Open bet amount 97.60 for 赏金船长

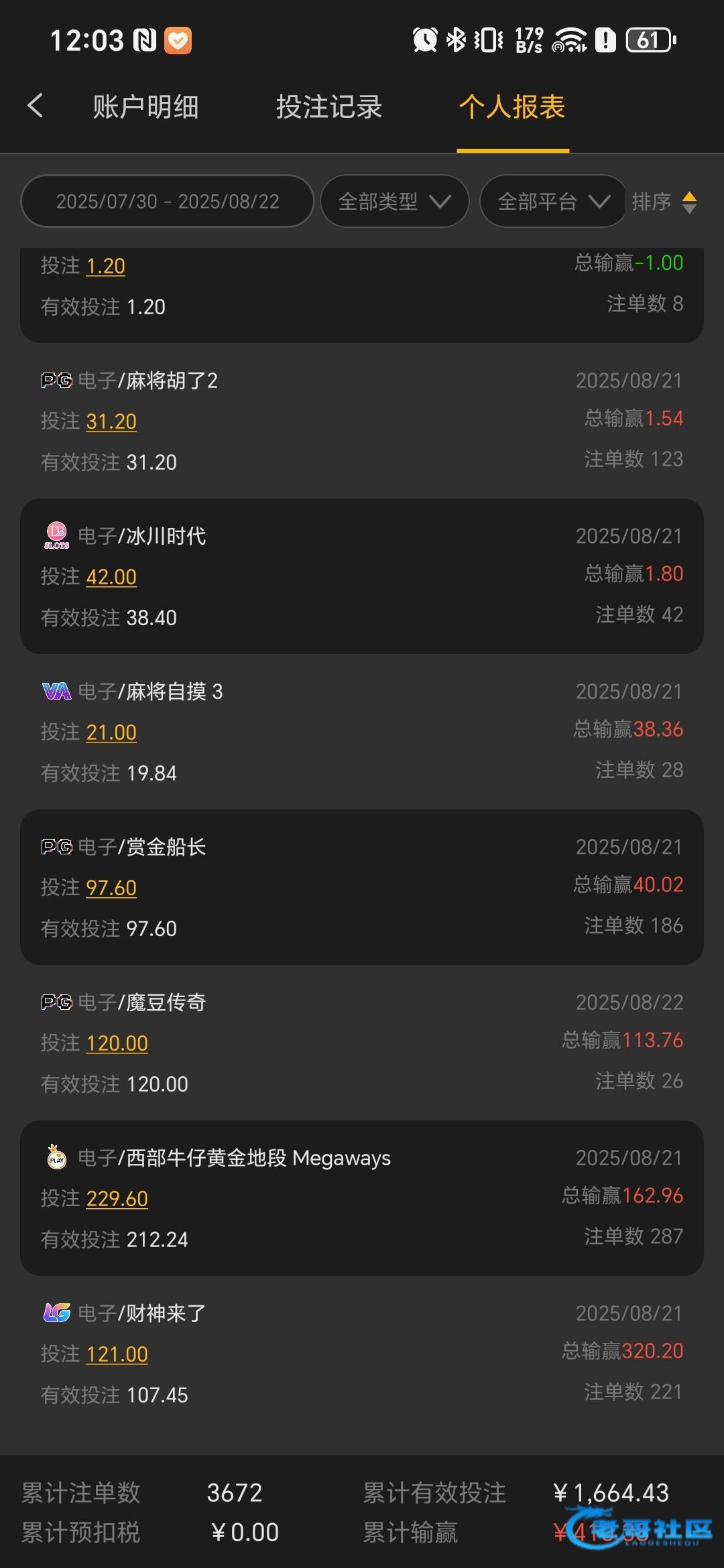[111, 888]
